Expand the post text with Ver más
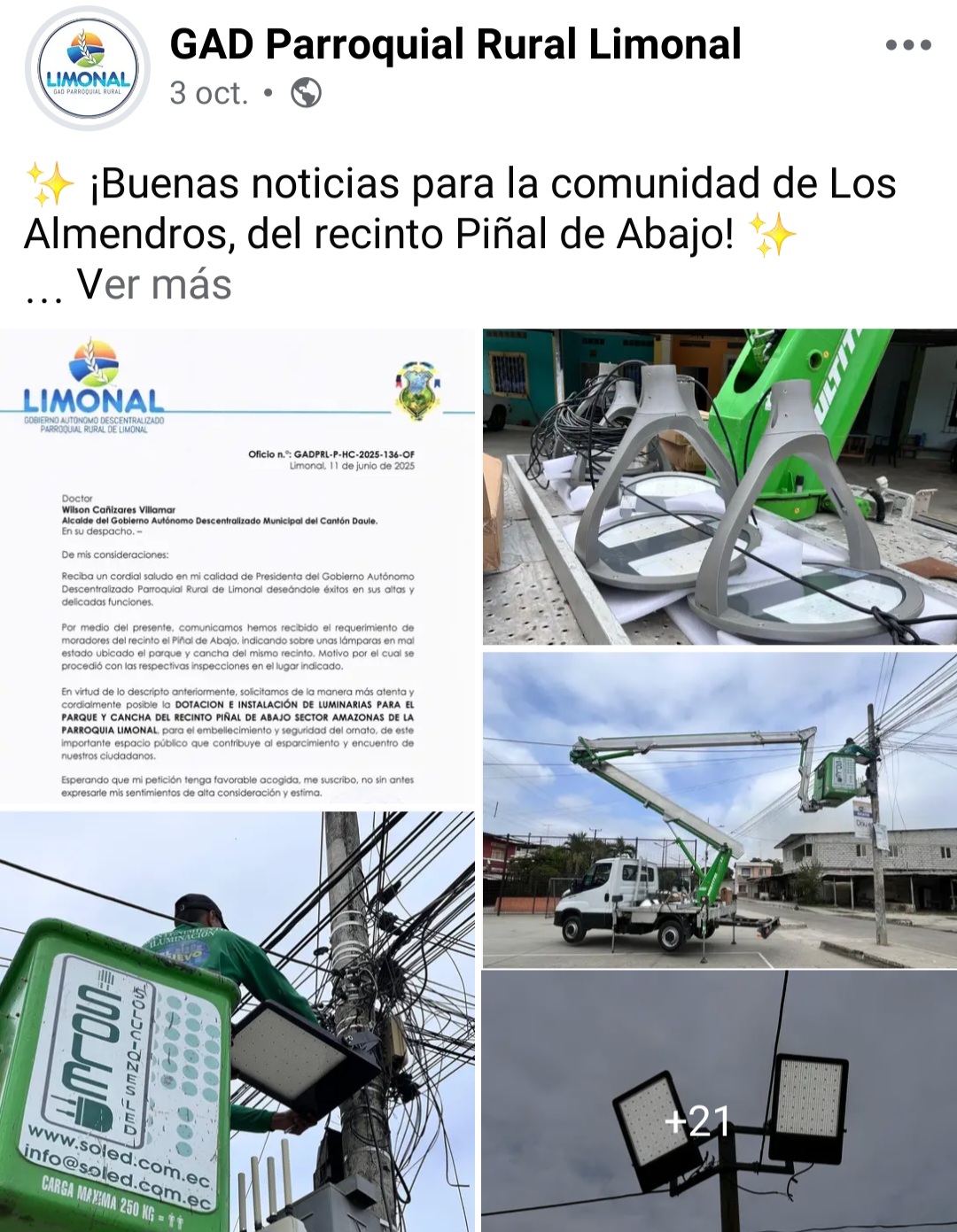 [x=153, y=285]
